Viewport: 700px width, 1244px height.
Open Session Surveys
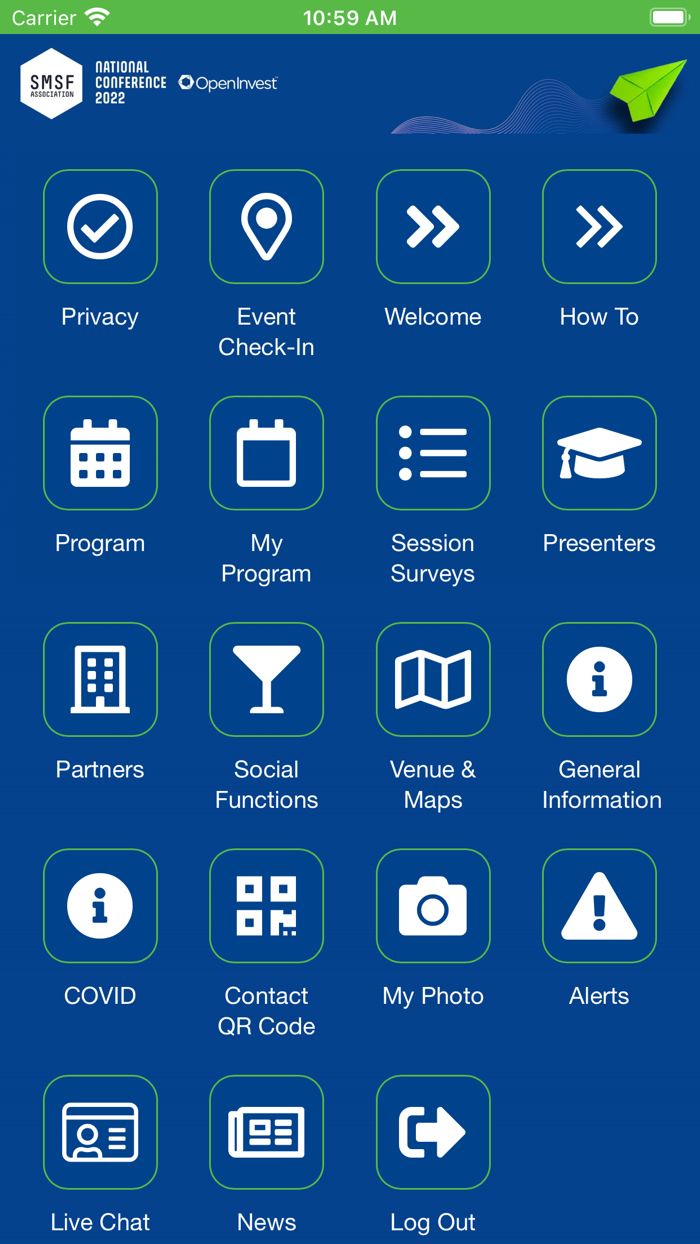pyautogui.click(x=433, y=453)
